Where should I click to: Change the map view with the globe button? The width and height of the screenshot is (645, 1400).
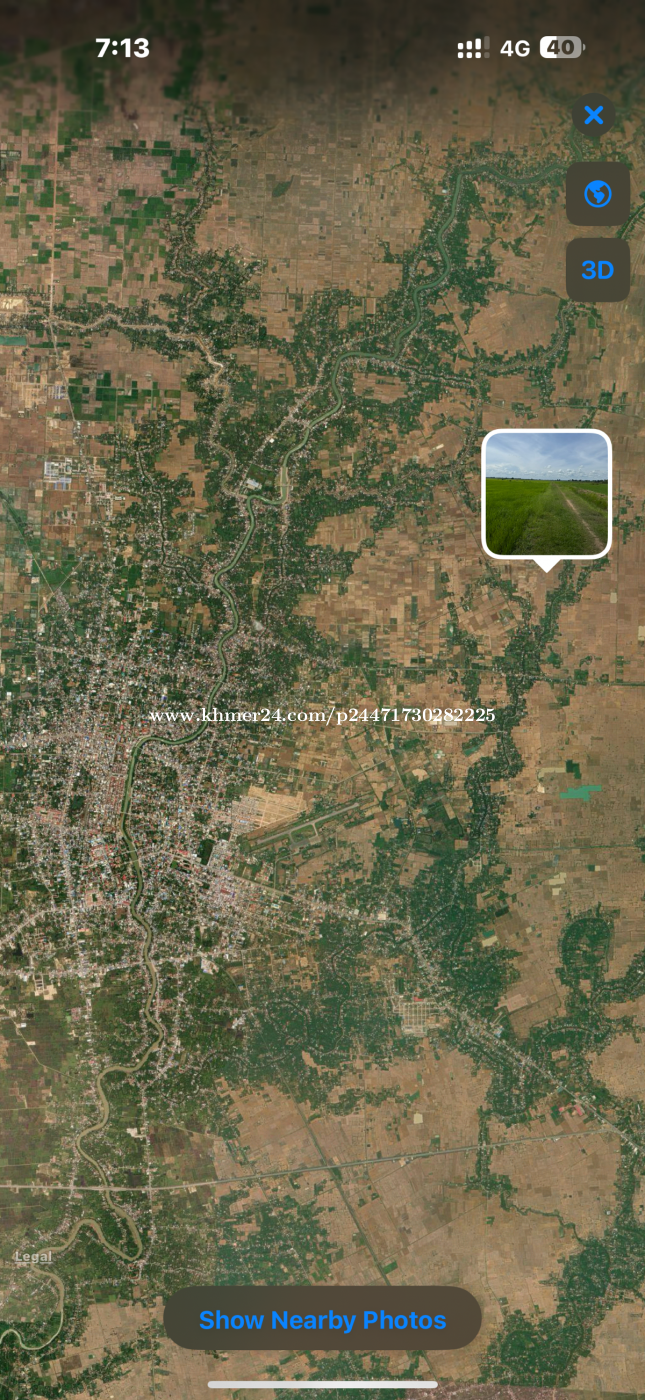pos(598,193)
